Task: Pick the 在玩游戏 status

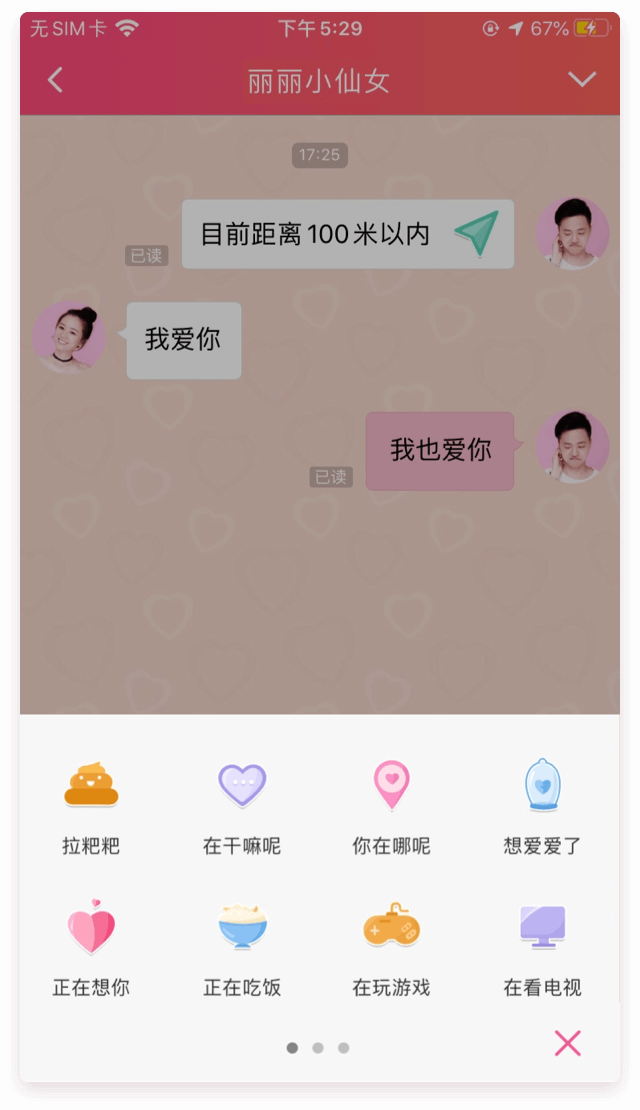Action: (x=391, y=947)
